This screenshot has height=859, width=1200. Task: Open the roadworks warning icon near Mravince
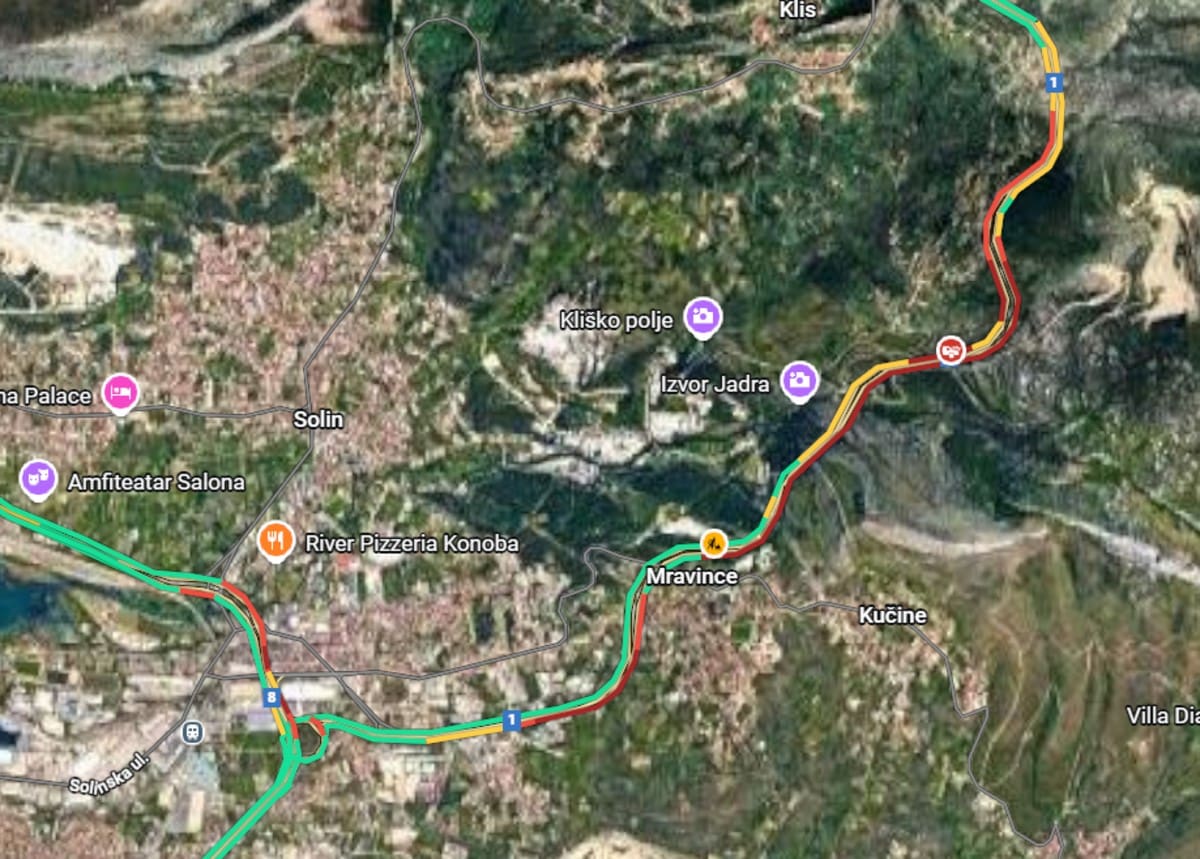tap(713, 543)
